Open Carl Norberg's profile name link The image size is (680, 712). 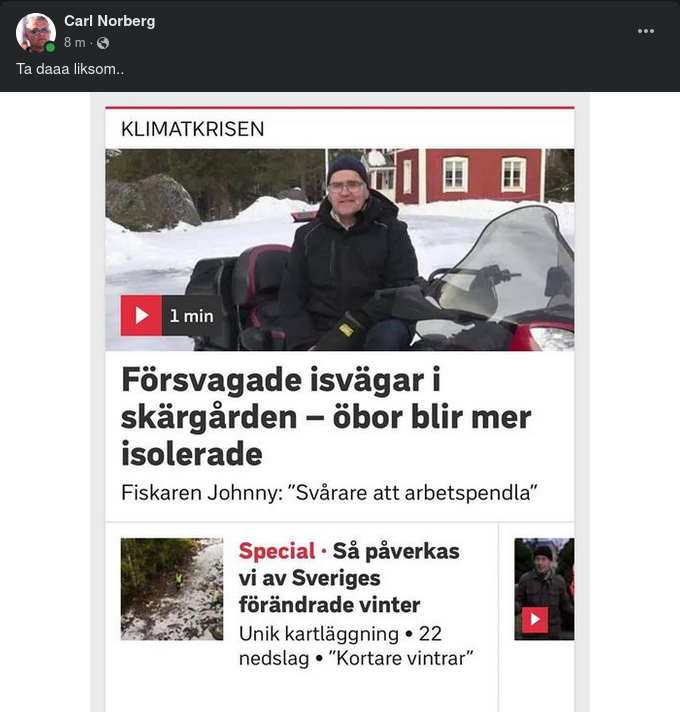click(x=109, y=21)
